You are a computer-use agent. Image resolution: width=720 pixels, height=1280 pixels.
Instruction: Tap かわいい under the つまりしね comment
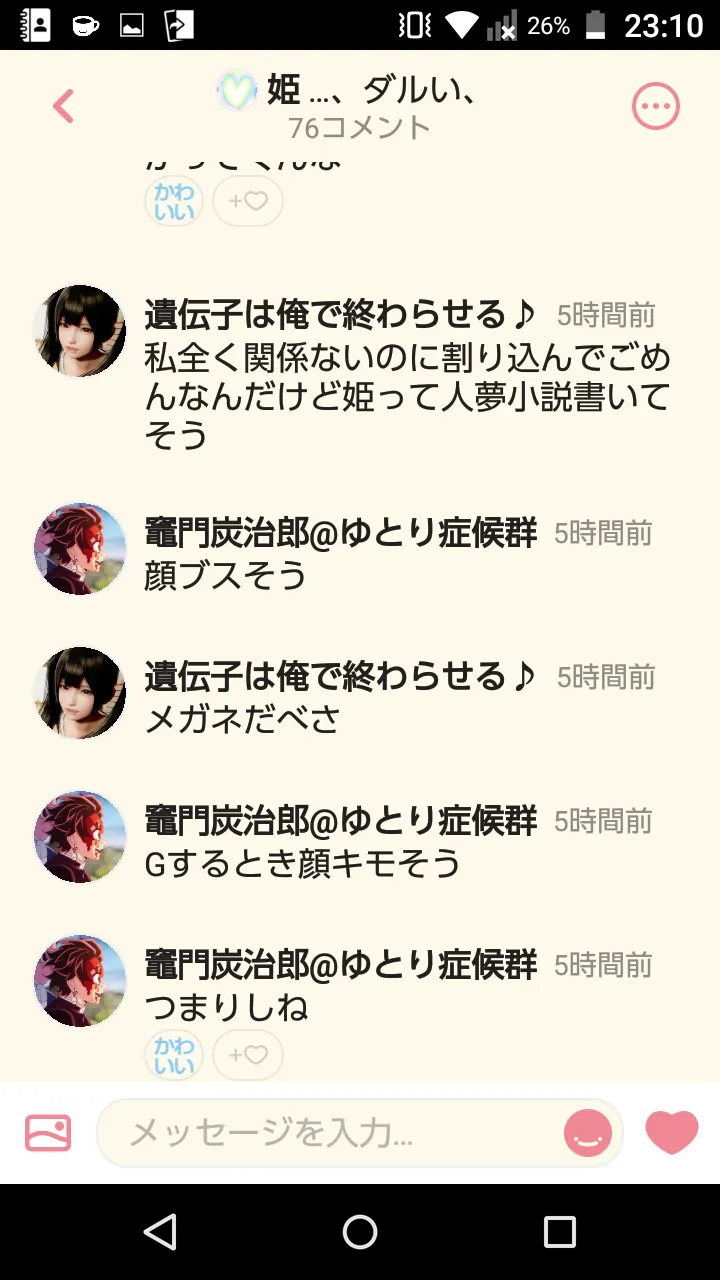pyautogui.click(x=174, y=1055)
